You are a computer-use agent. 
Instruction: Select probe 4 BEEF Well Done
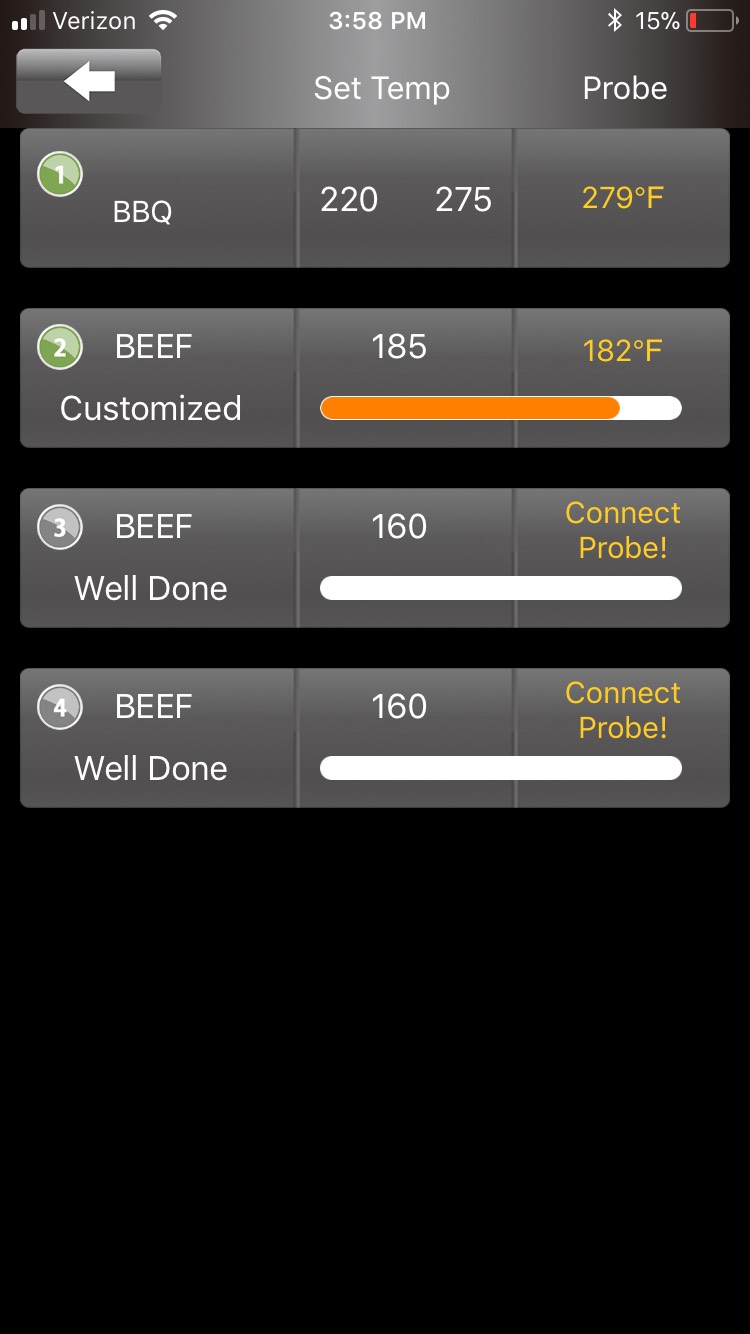click(158, 738)
